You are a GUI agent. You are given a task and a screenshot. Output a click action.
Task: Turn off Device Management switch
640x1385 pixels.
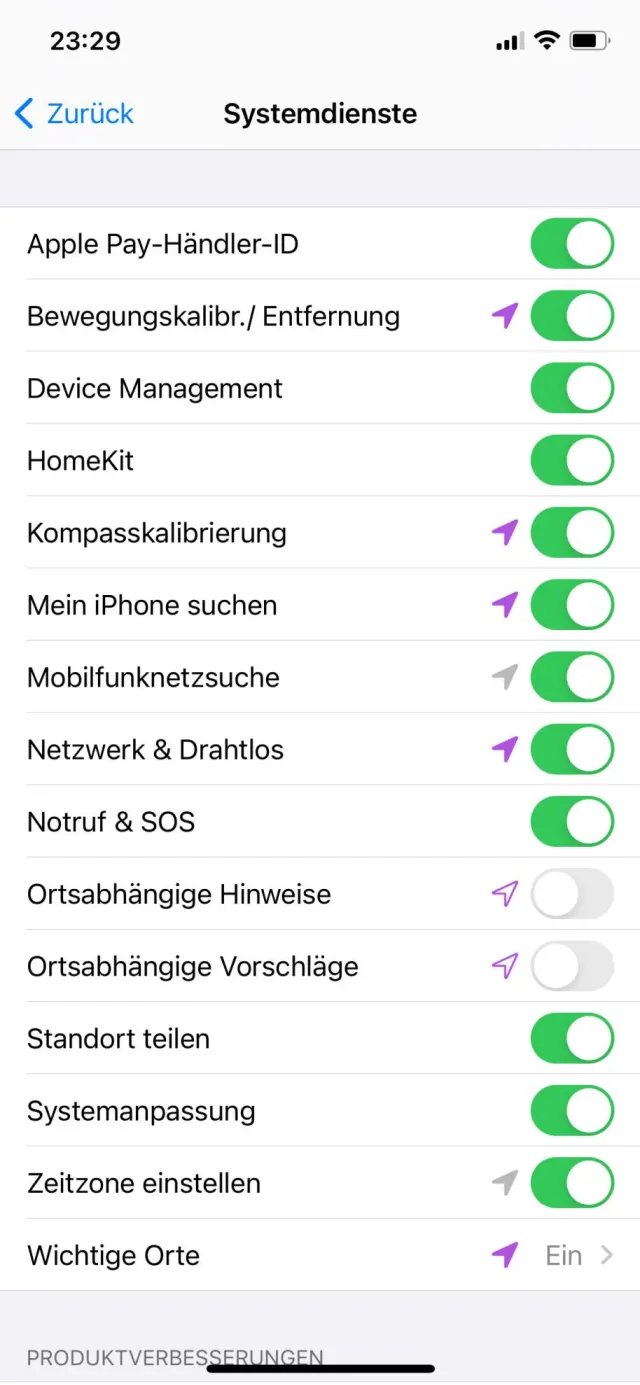571,388
